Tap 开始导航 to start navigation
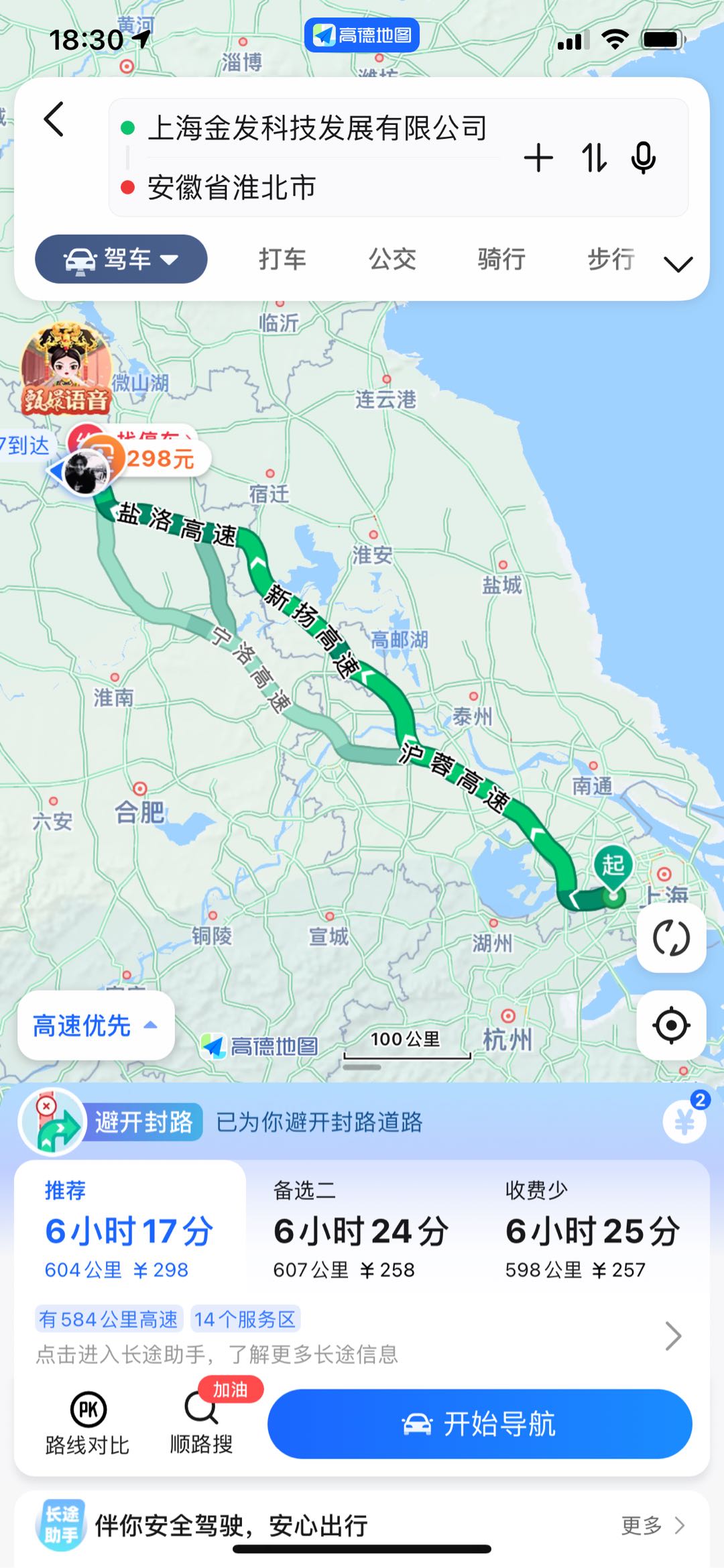This screenshot has width=724, height=1568. [479, 1424]
